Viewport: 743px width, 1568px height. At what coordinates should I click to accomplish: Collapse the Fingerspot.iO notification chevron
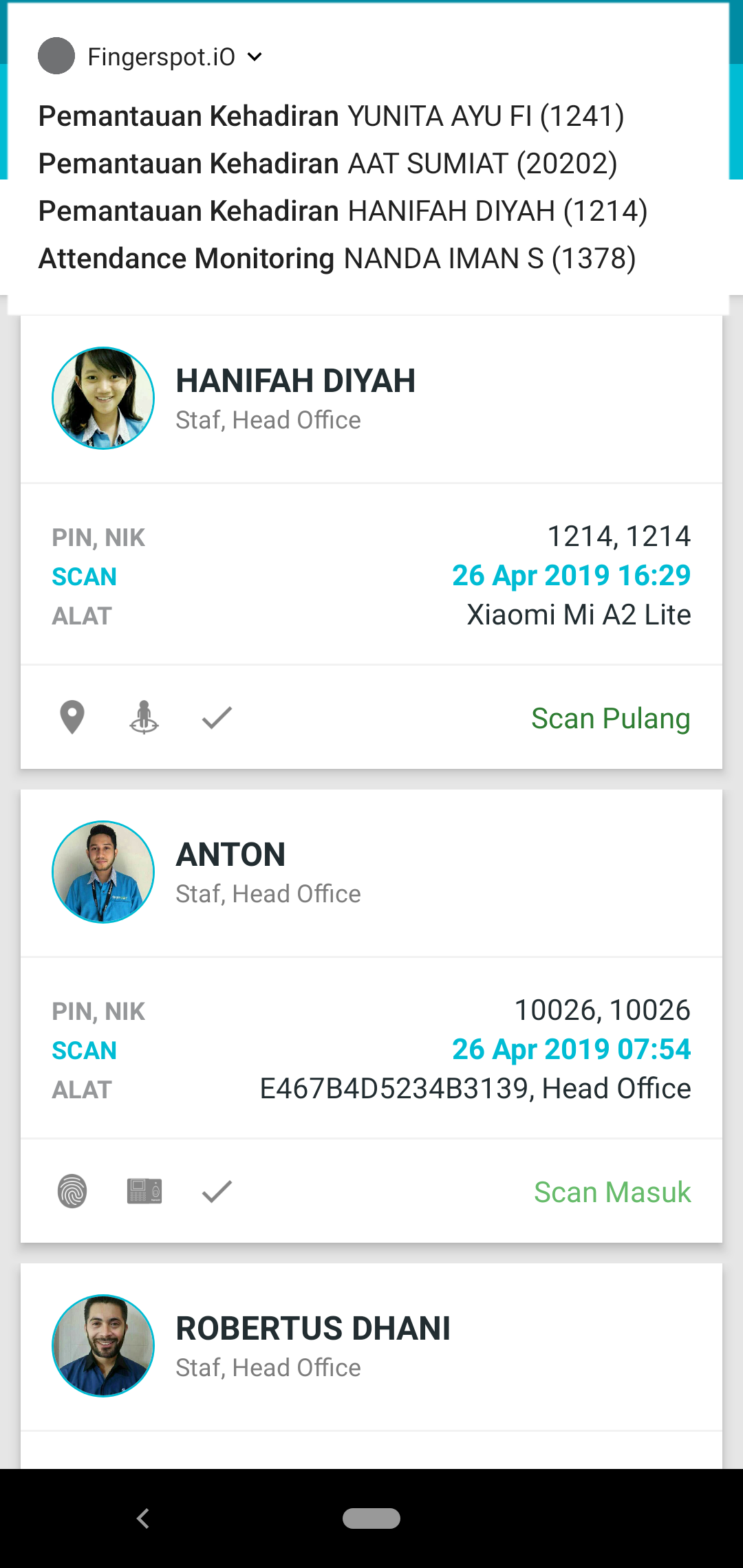255,57
